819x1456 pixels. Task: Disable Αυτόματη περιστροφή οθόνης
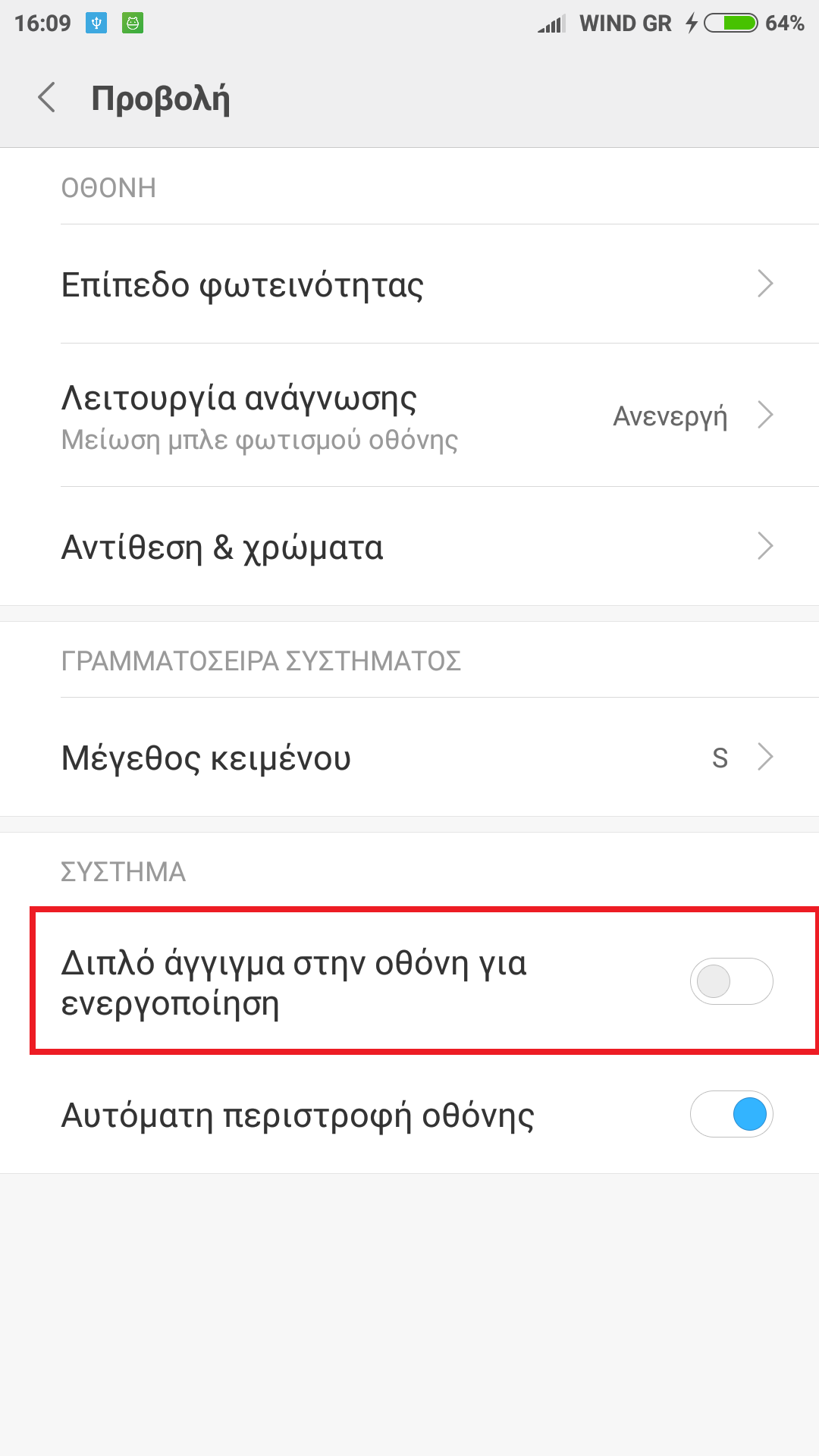(730, 1114)
